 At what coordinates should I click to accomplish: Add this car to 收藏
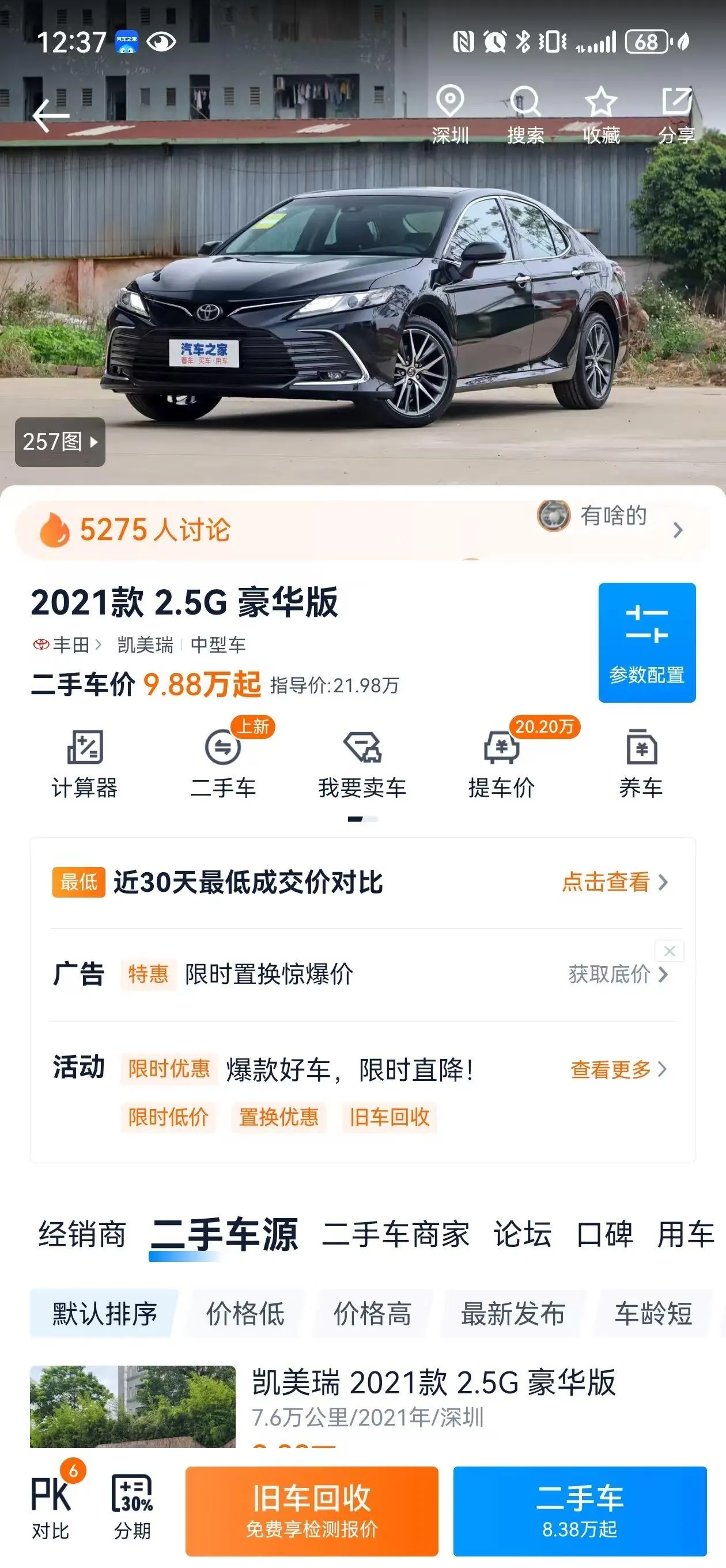pos(601,116)
